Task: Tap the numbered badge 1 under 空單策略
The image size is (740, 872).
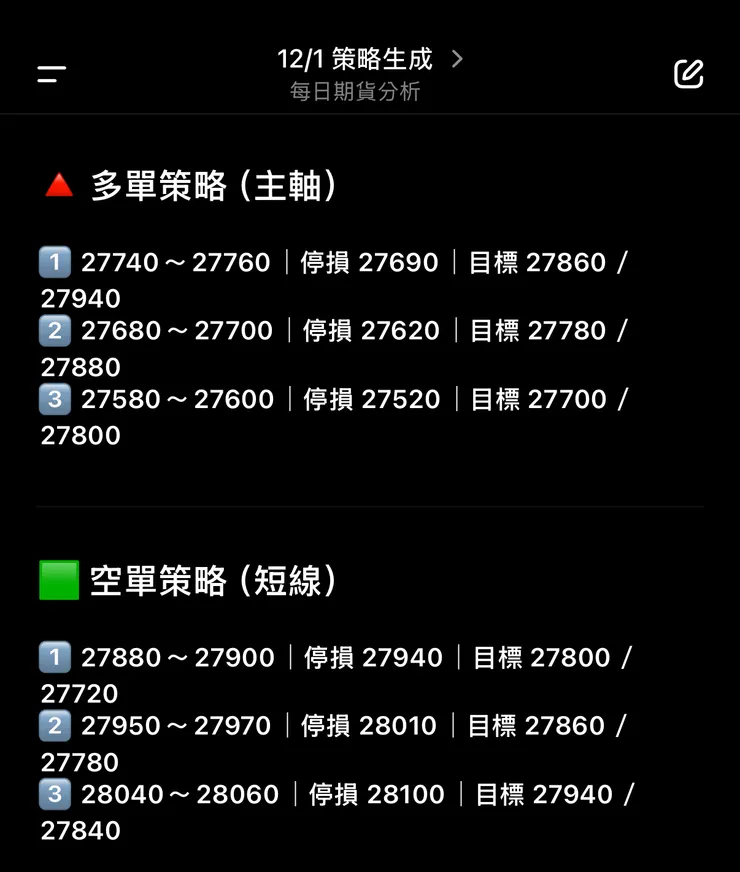Action: (53, 657)
